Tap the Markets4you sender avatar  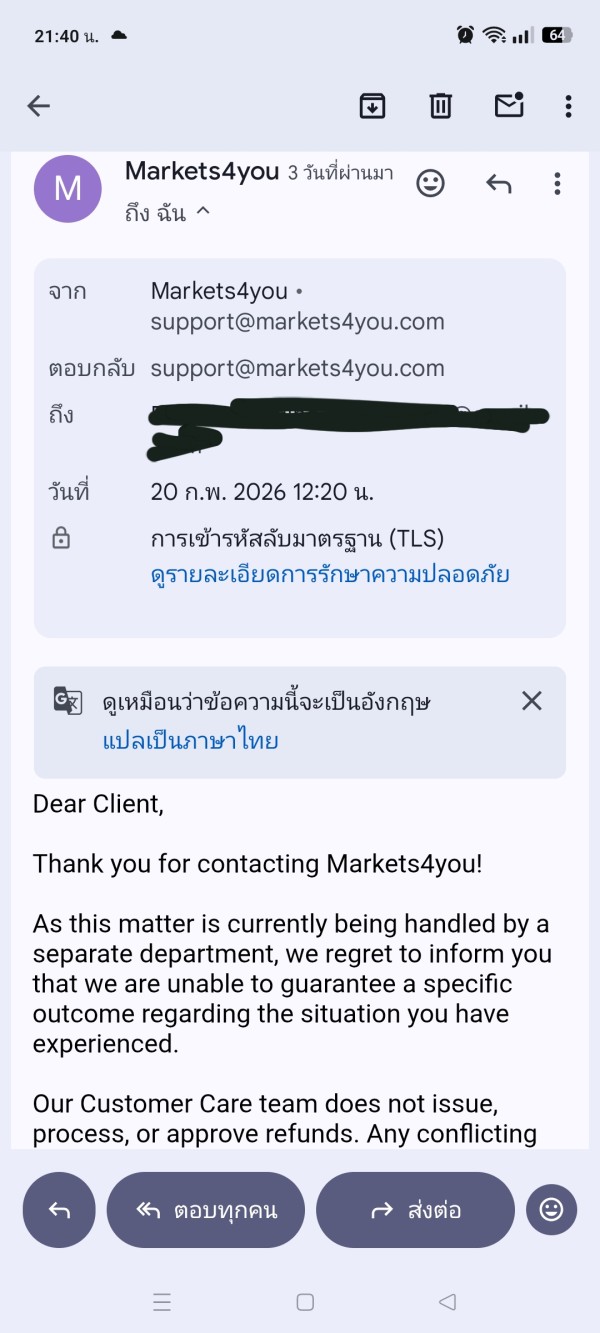68,188
